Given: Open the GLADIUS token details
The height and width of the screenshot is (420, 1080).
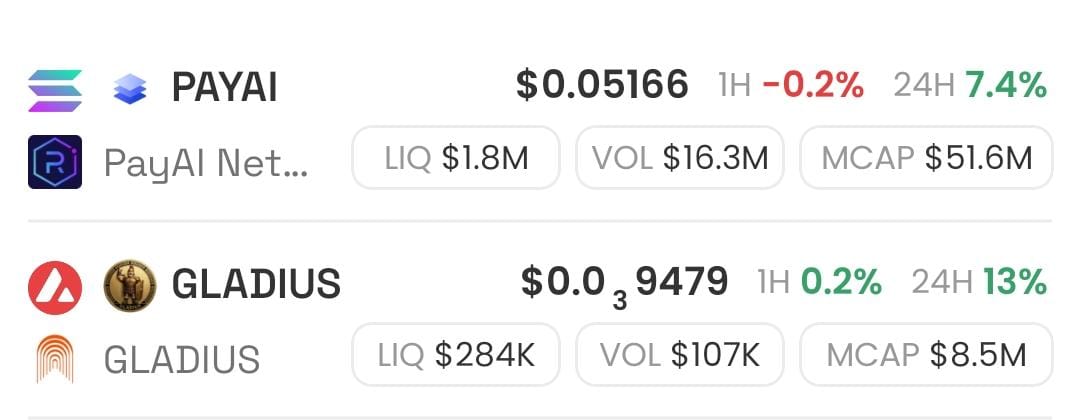Looking at the screenshot, I should click(256, 285).
